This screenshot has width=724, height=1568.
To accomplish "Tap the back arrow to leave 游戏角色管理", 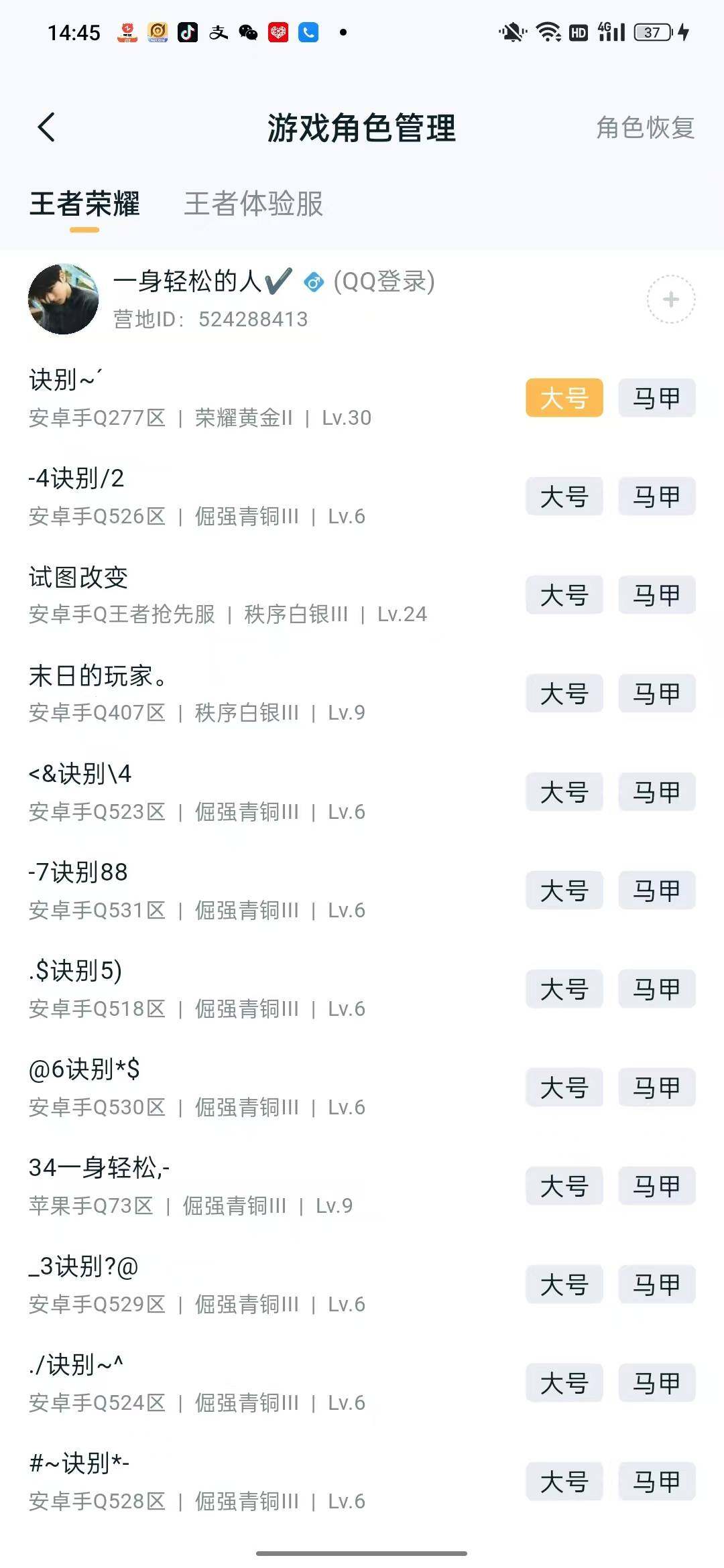I will coord(46,127).
